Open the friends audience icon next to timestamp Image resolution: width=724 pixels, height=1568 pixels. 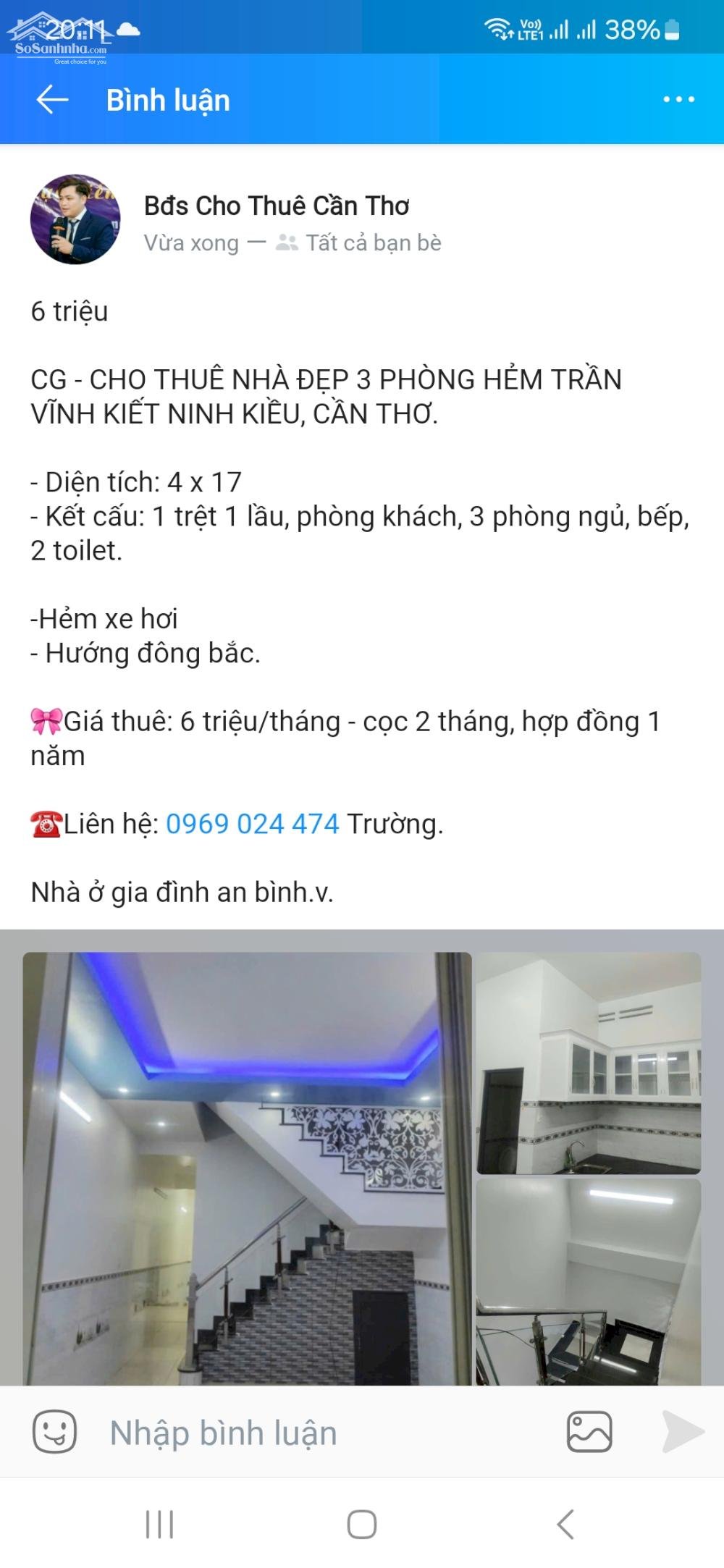(287, 243)
